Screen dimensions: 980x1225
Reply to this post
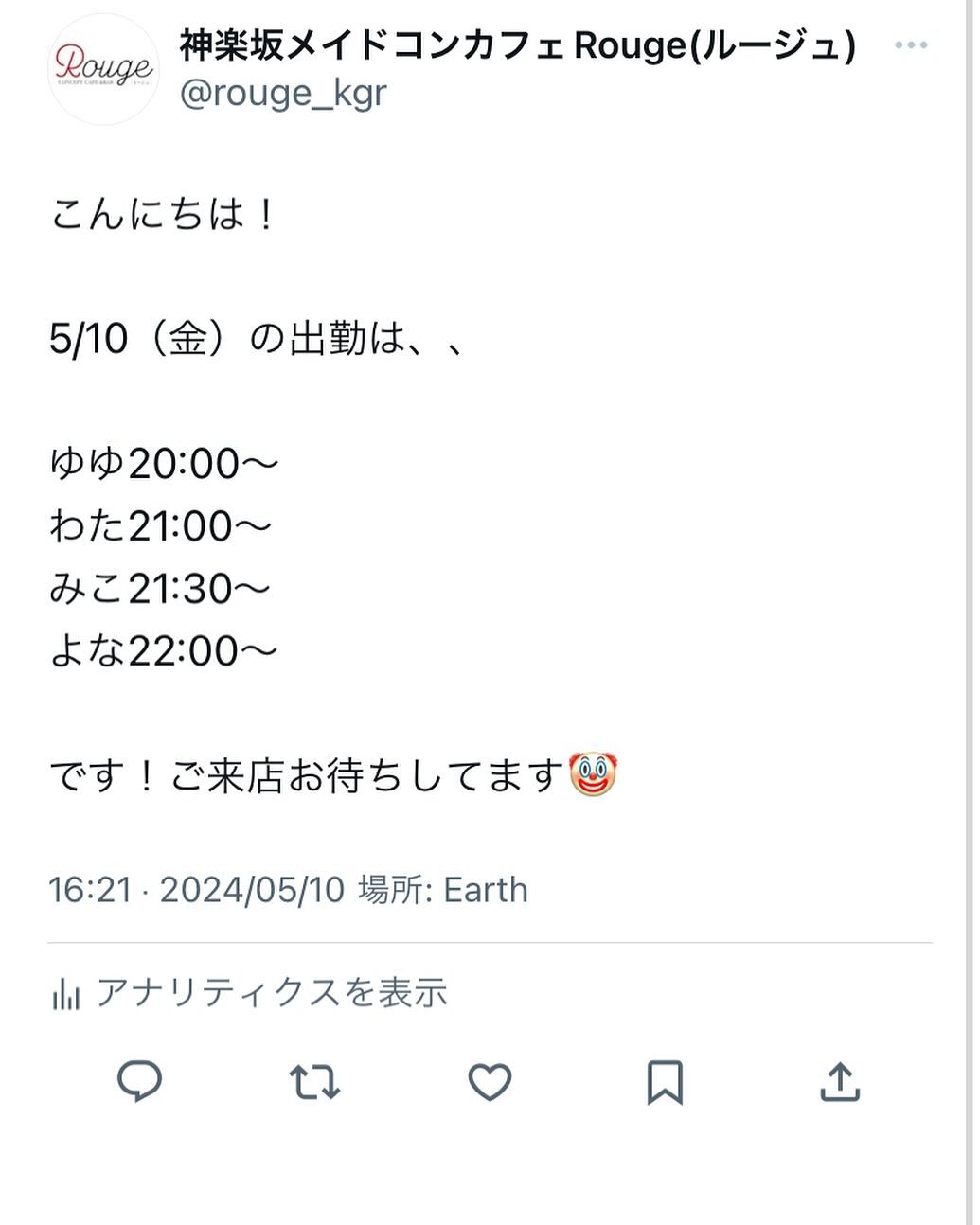[x=139, y=1081]
